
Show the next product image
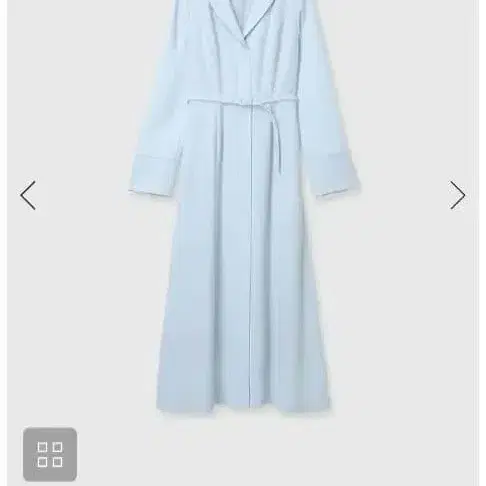pyautogui.click(x=457, y=195)
